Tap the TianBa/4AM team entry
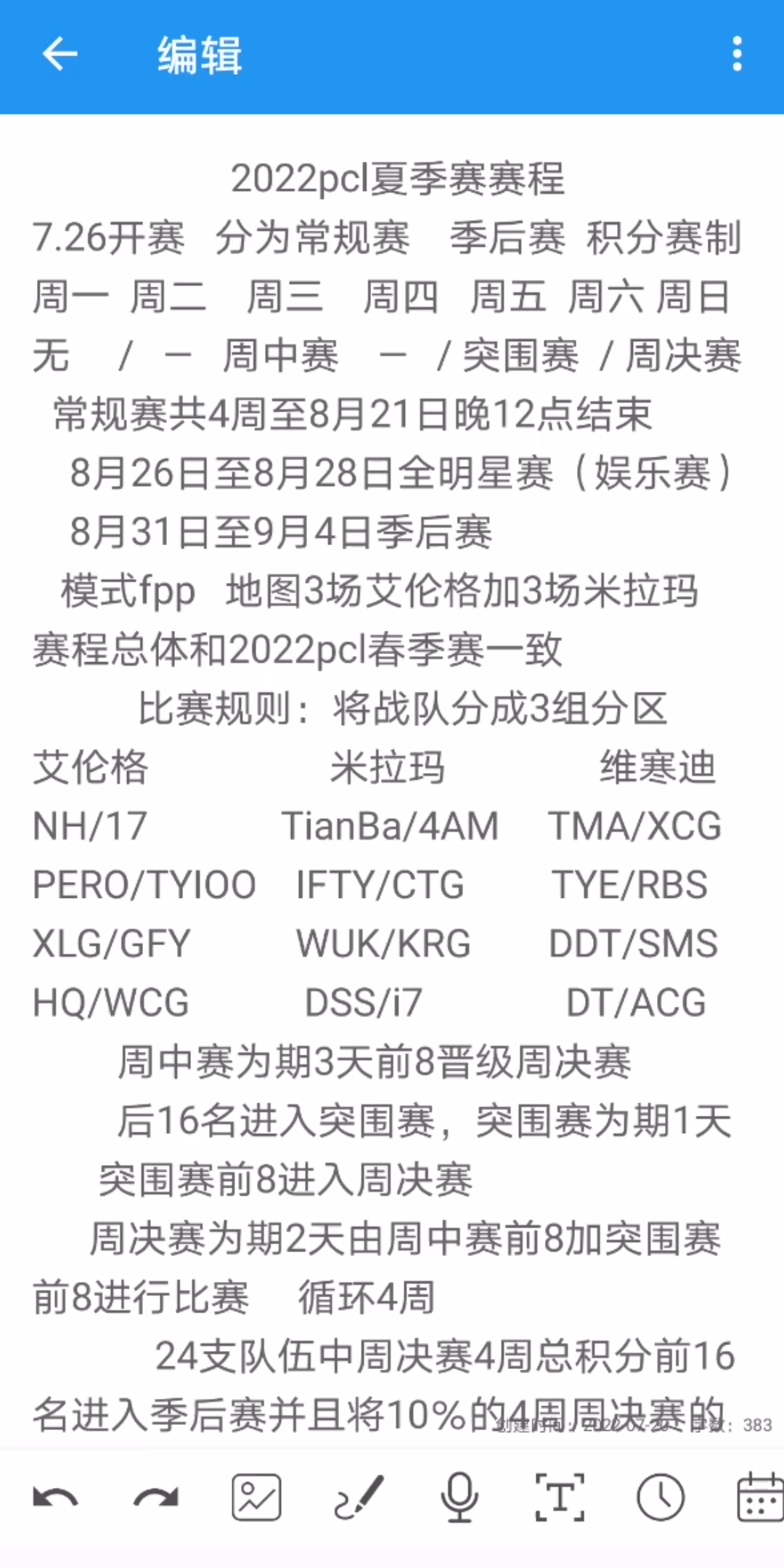Image resolution: width=784 pixels, height=1568 pixels. point(392,828)
